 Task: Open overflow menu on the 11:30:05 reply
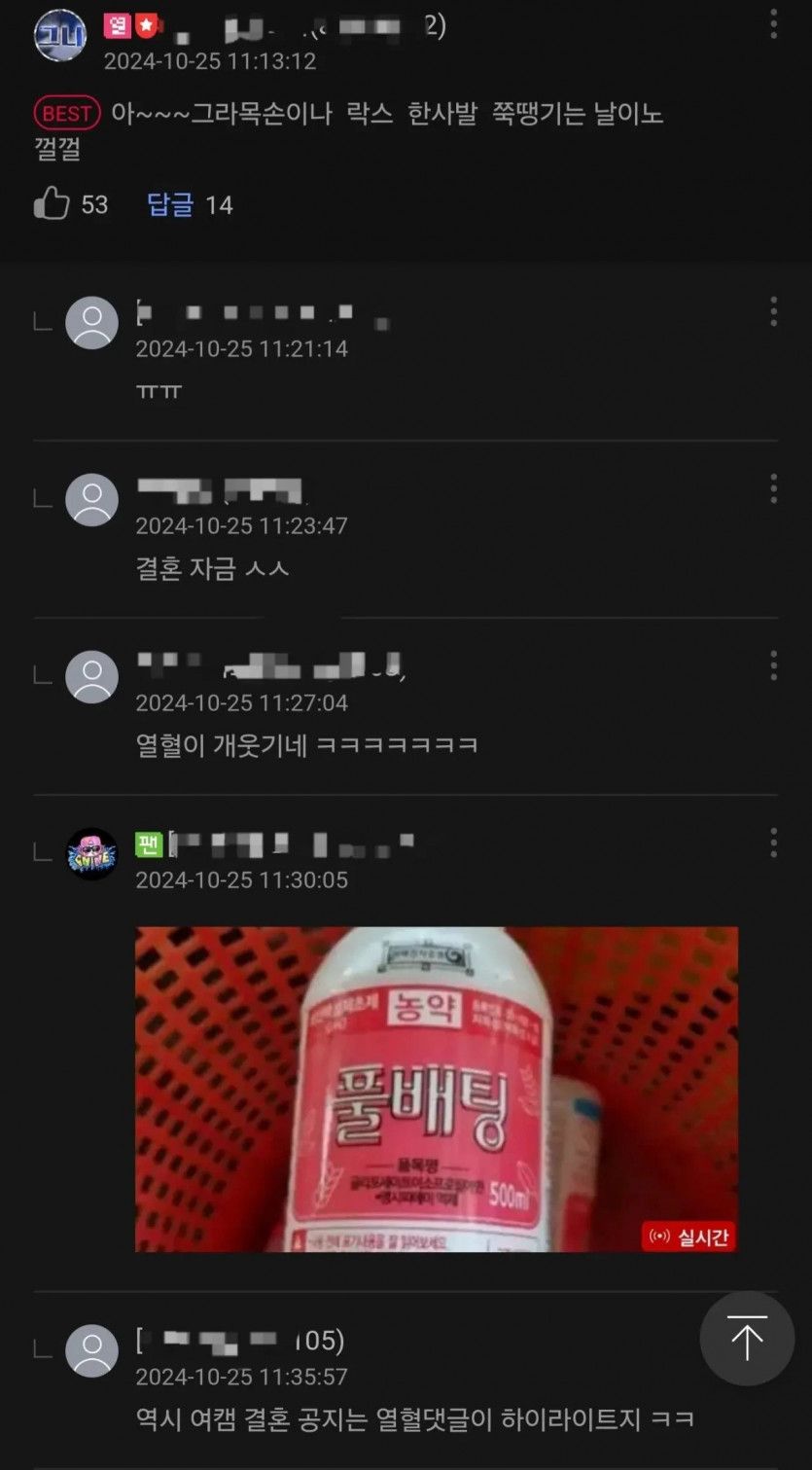[773, 843]
